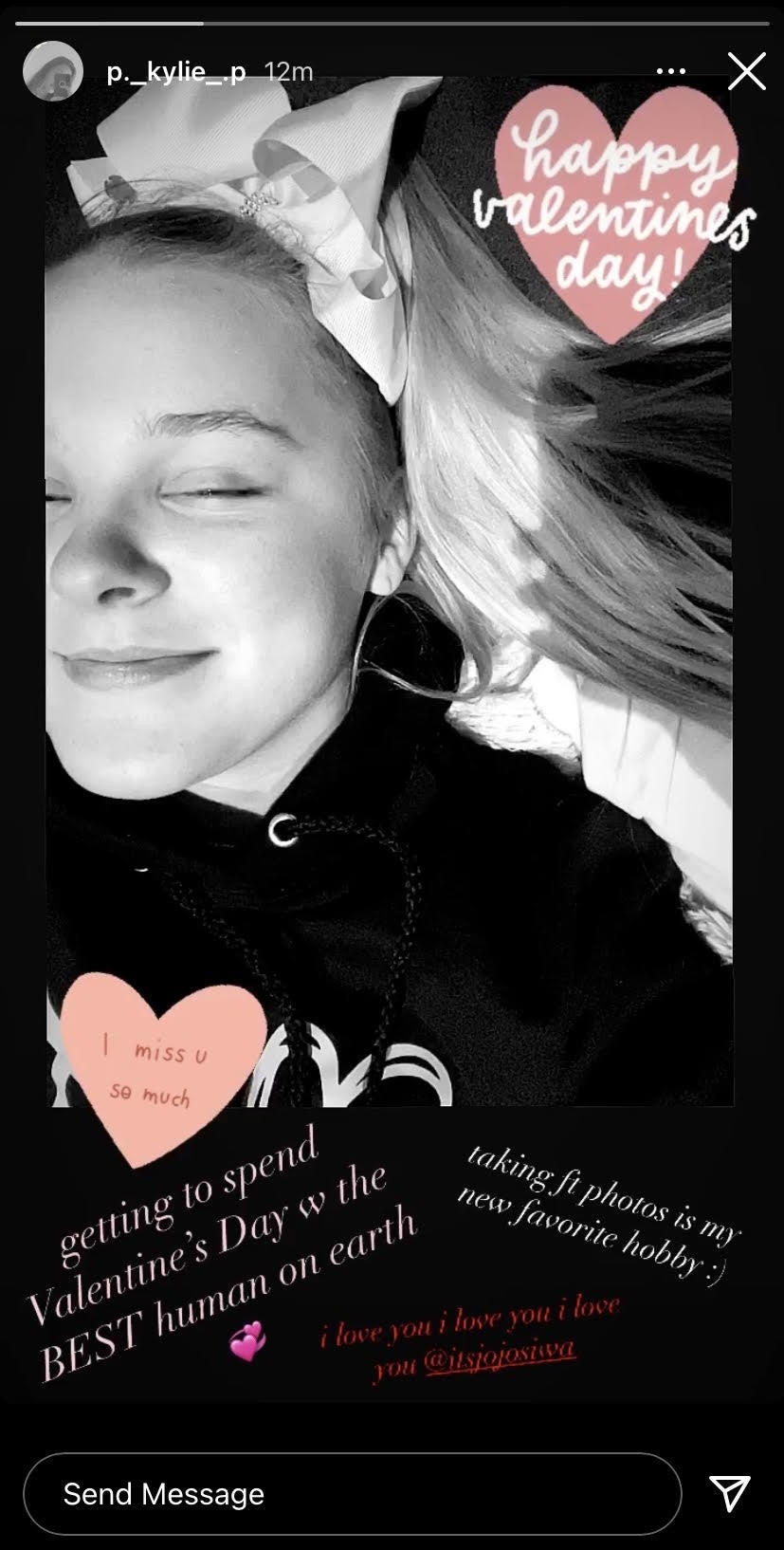
Task: Open p._kylie_.p profile picture
Action: click(x=53, y=71)
